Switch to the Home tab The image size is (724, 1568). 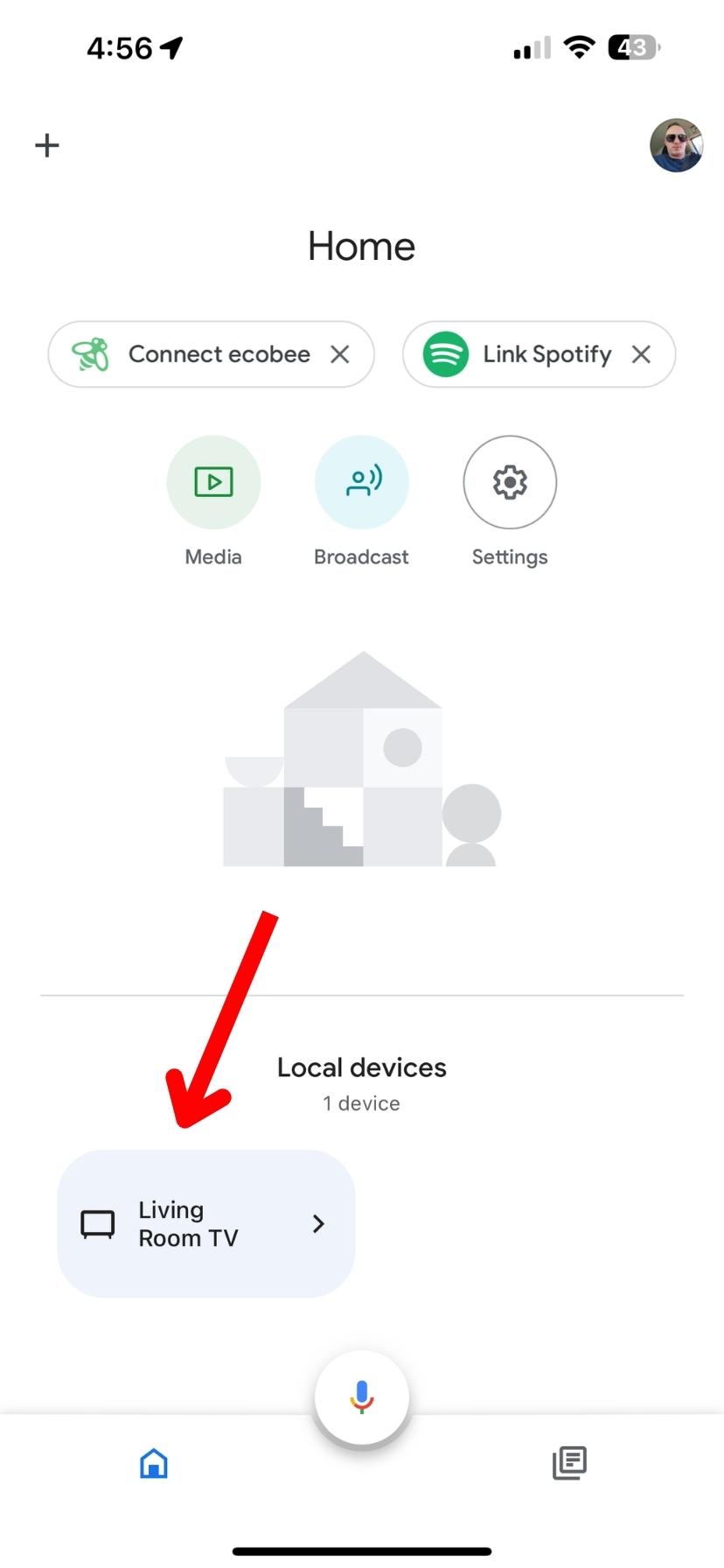click(154, 1463)
